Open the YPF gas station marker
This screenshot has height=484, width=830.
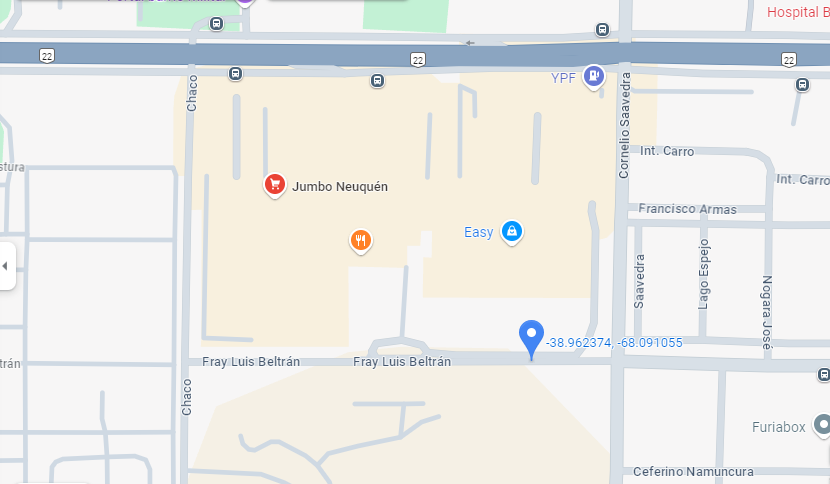[594, 75]
